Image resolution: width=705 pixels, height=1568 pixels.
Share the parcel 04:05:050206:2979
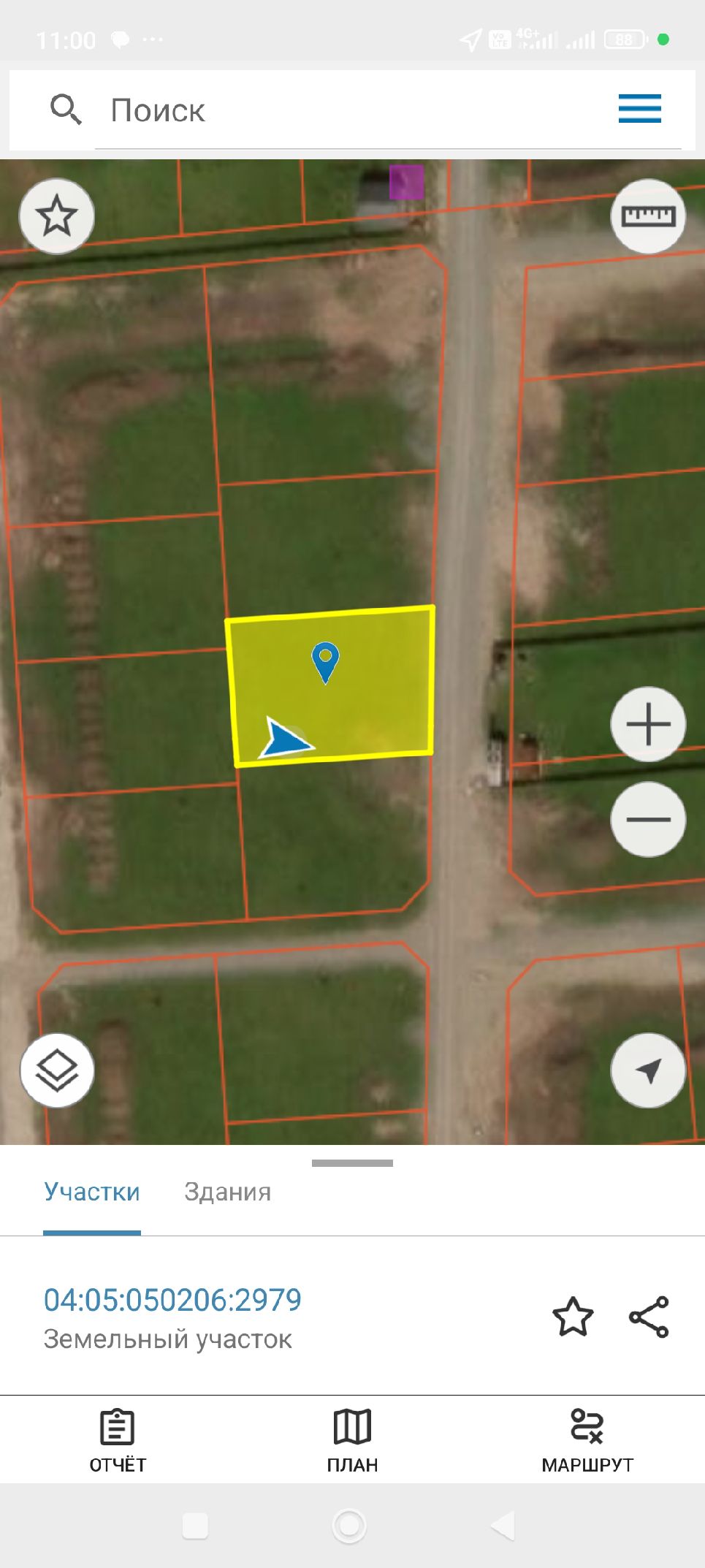click(x=649, y=1317)
